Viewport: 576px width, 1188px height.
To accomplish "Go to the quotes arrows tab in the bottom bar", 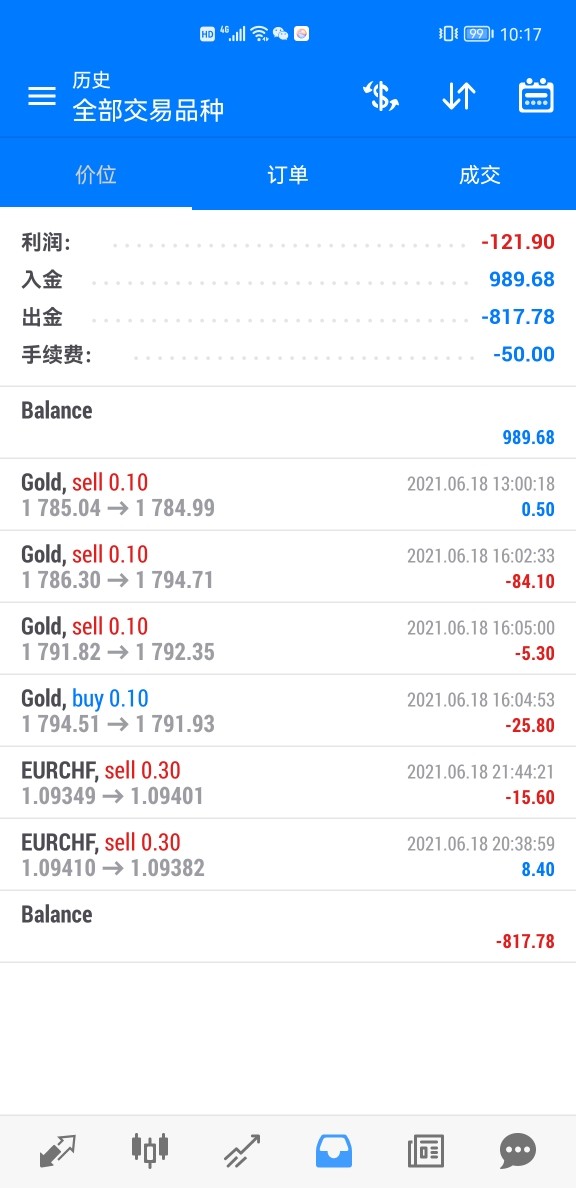I will click(58, 1152).
